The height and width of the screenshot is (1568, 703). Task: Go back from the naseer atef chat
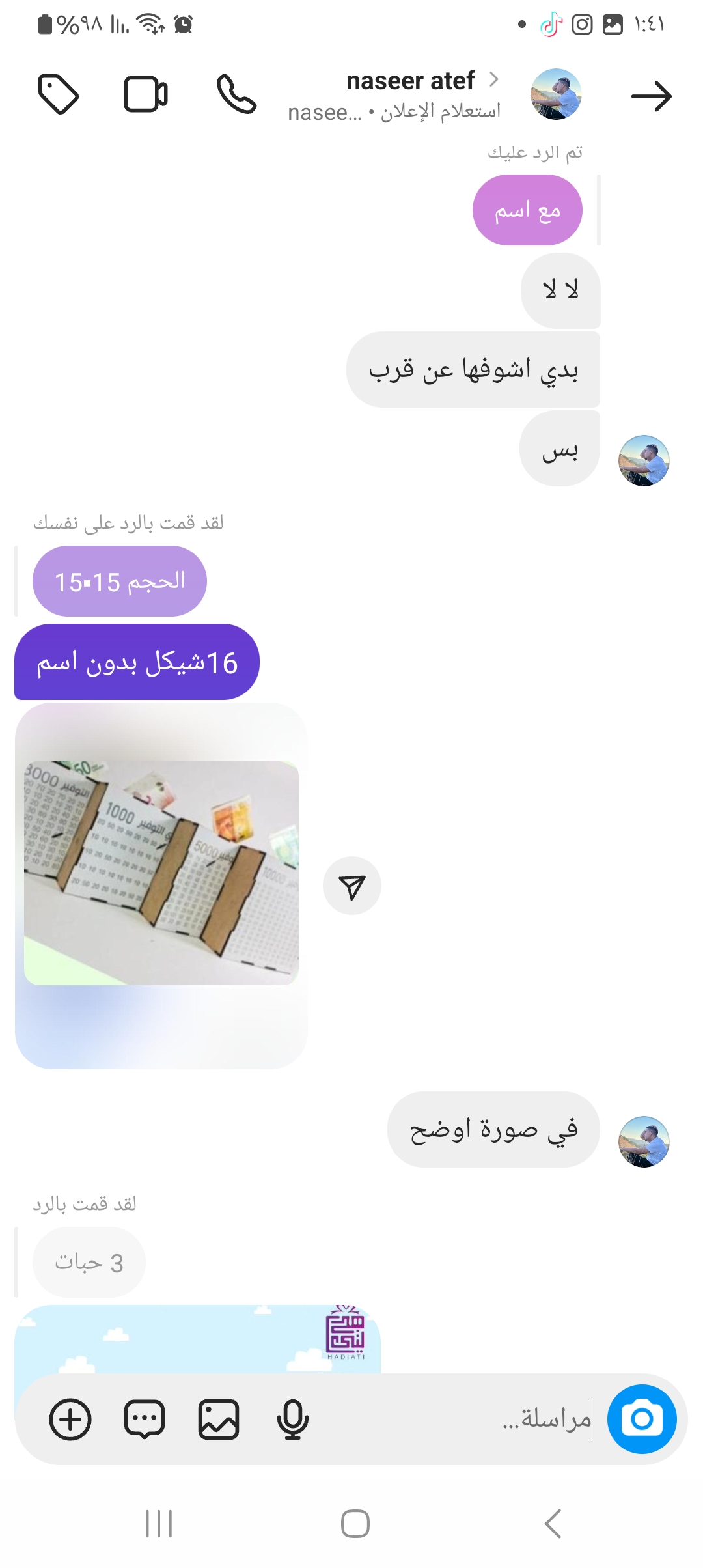(651, 96)
